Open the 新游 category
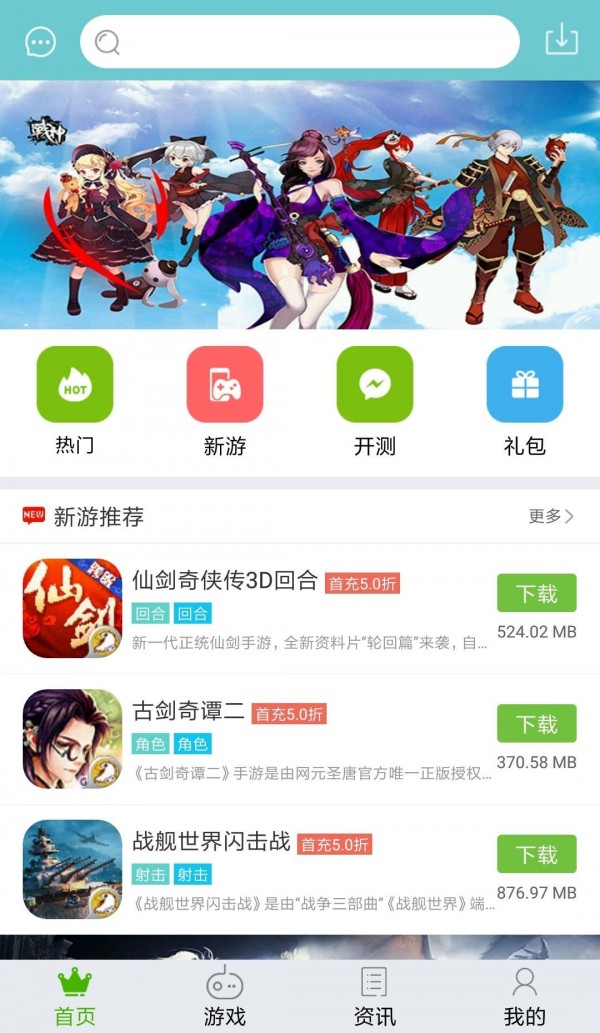 [225, 400]
